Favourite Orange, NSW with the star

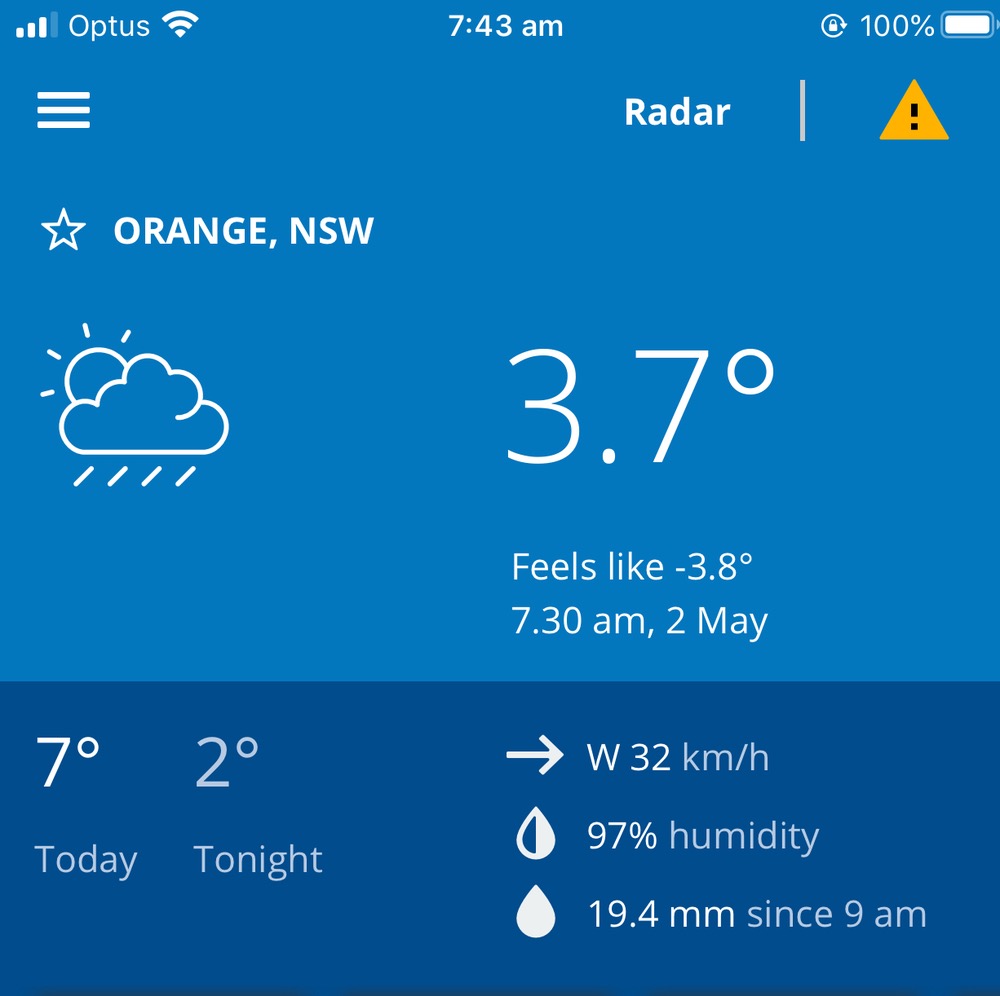tap(63, 231)
